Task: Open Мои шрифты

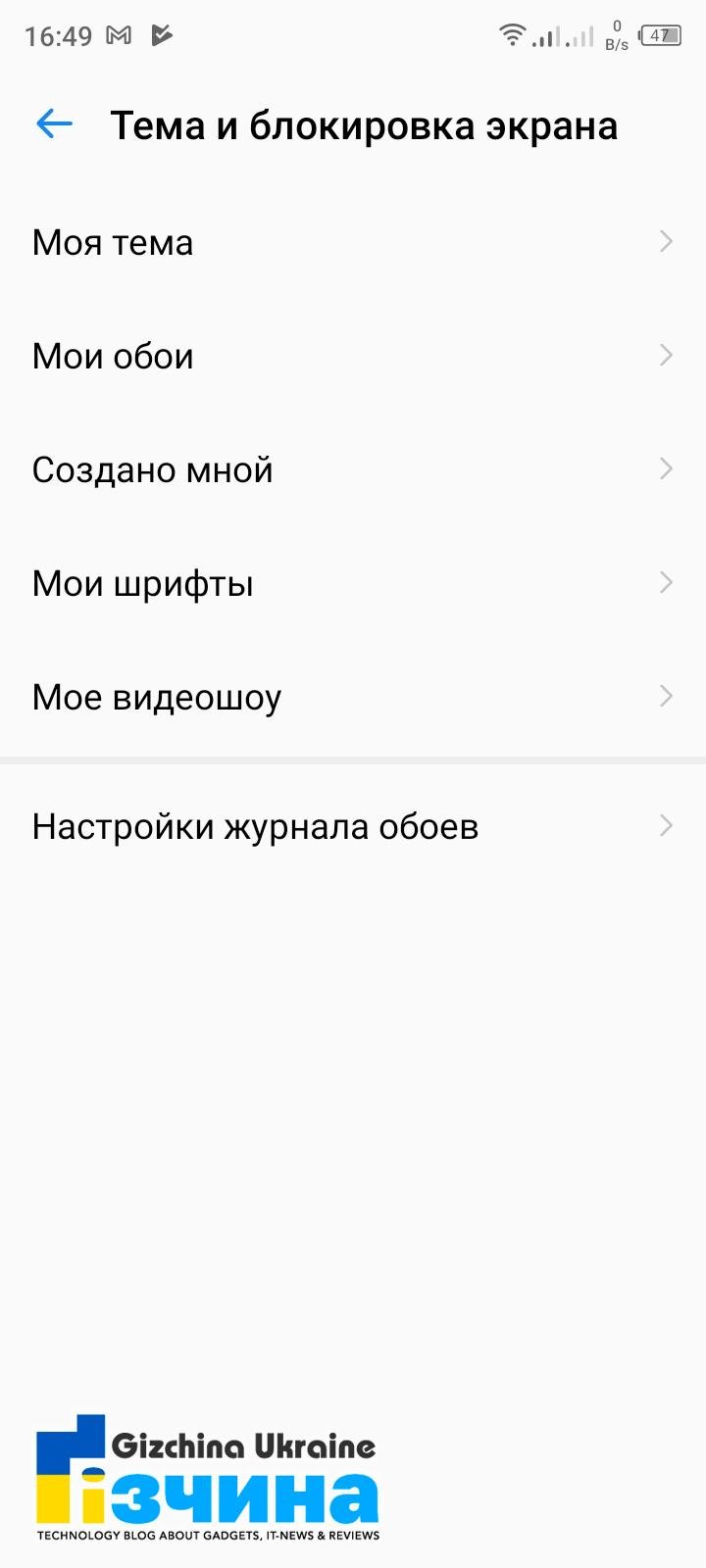Action: [x=353, y=582]
